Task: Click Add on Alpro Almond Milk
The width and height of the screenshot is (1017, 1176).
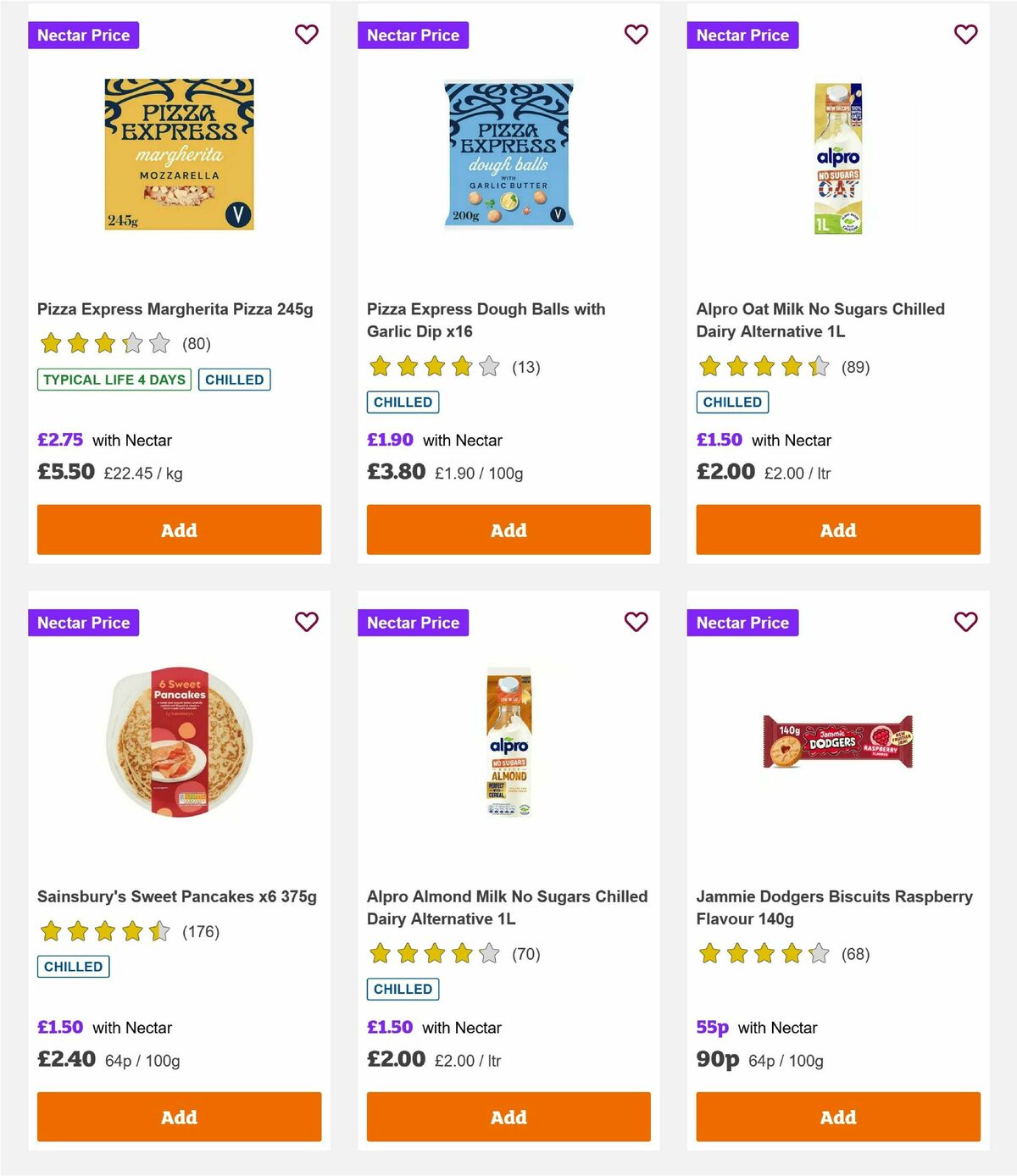Action: point(508,1117)
